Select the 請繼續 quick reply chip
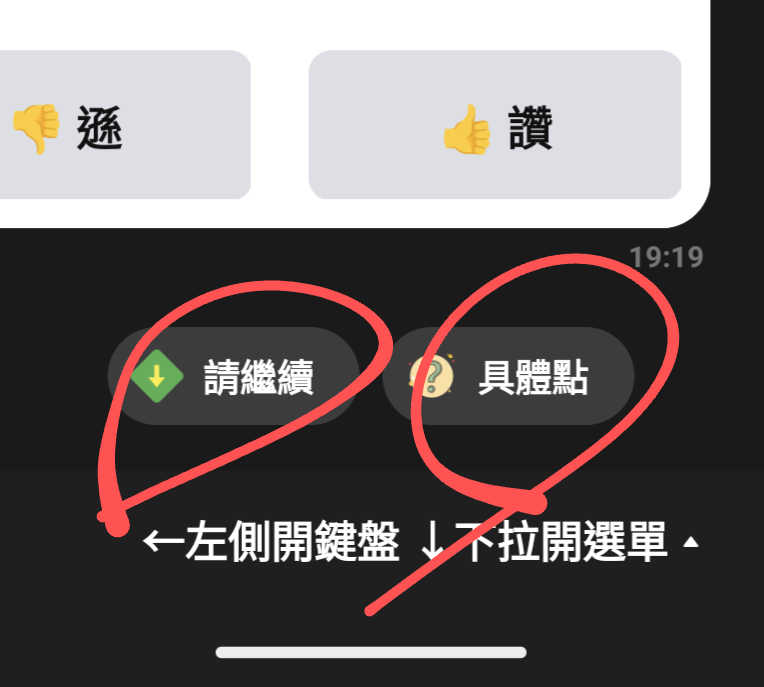This screenshot has height=687, width=764. pos(234,377)
